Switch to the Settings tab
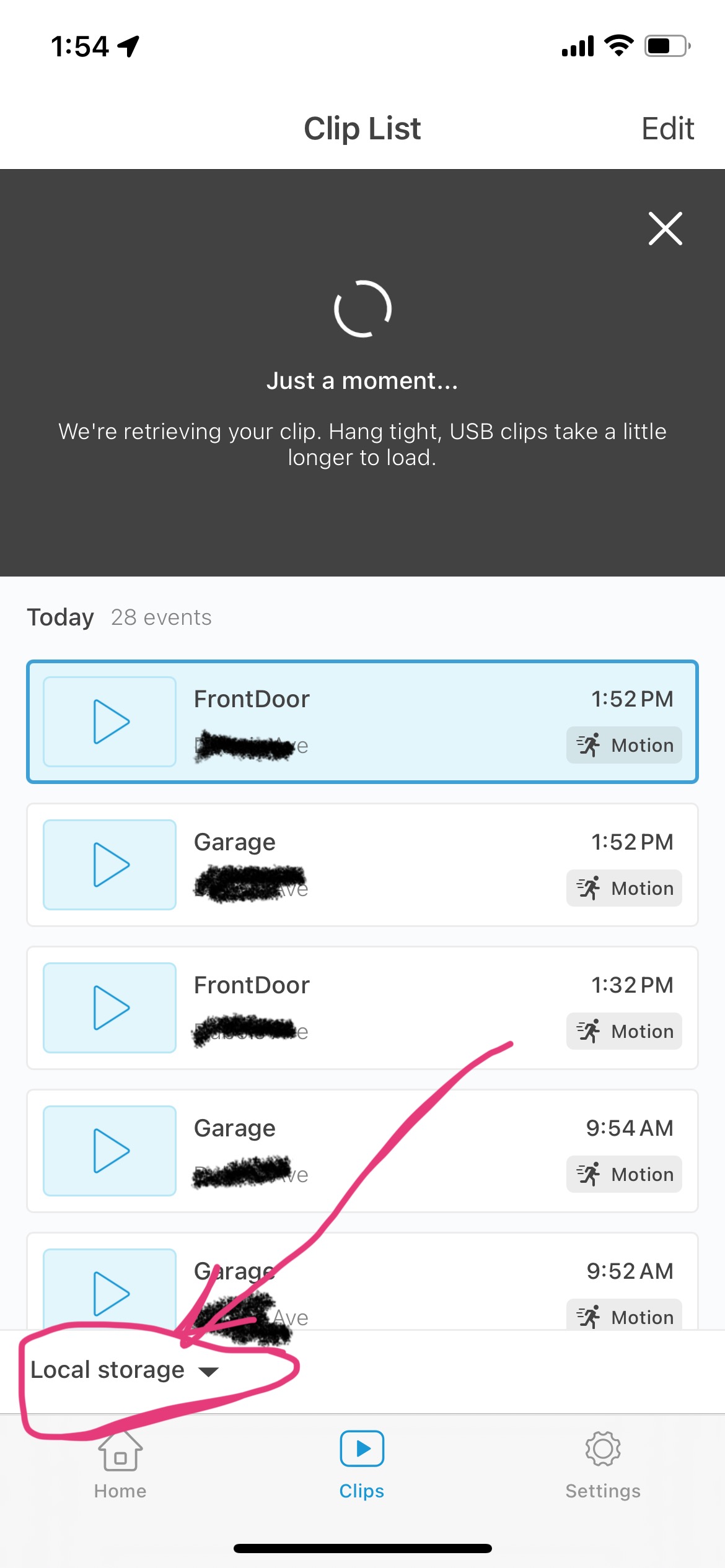Screen dimensions: 725x1568 pos(603,1465)
